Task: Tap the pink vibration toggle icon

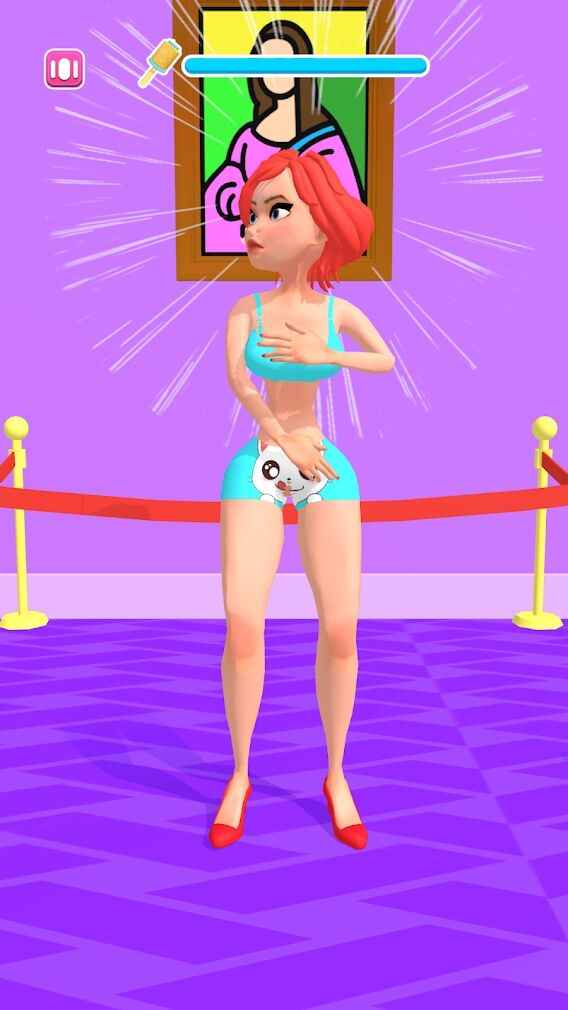Action: 64,68
